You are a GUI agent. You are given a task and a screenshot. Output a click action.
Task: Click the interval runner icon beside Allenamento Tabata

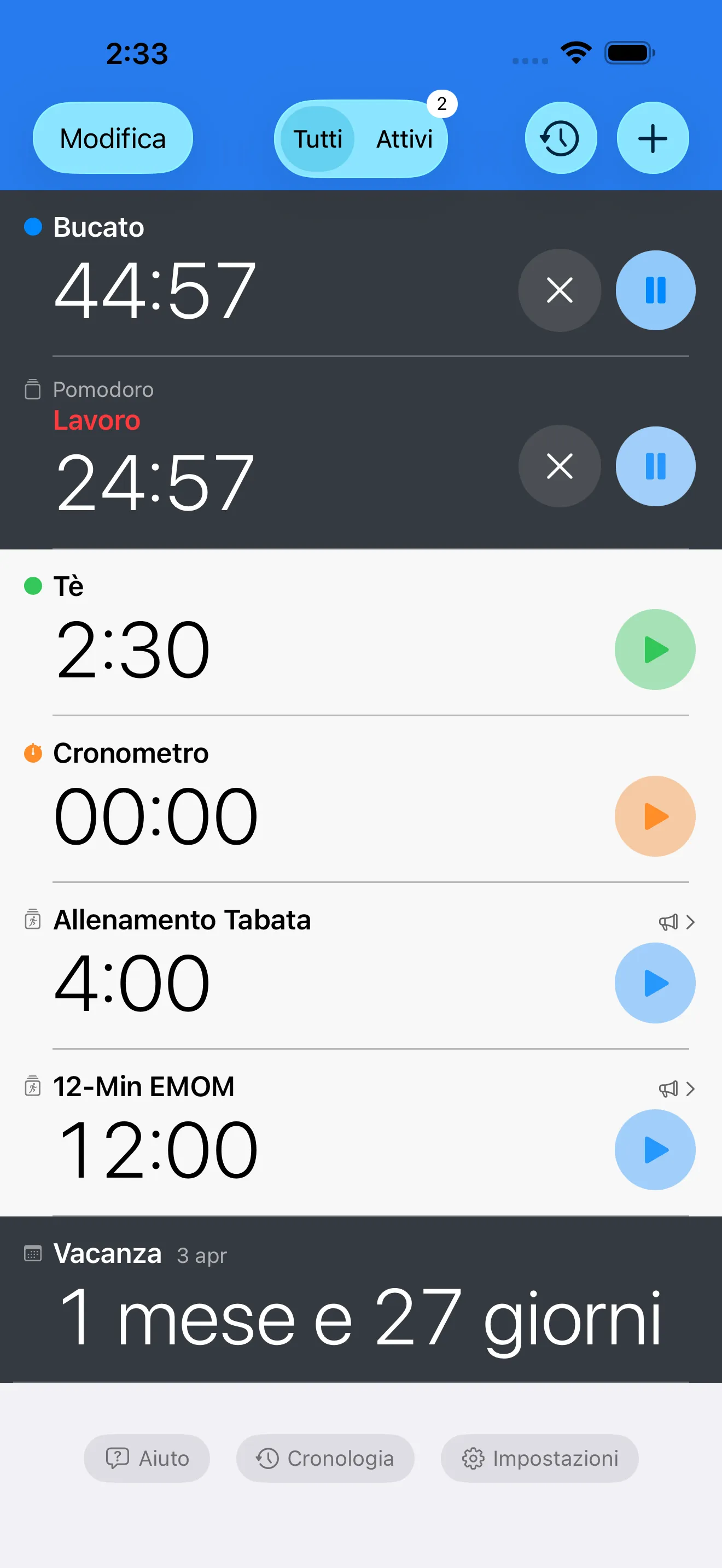pos(33,920)
